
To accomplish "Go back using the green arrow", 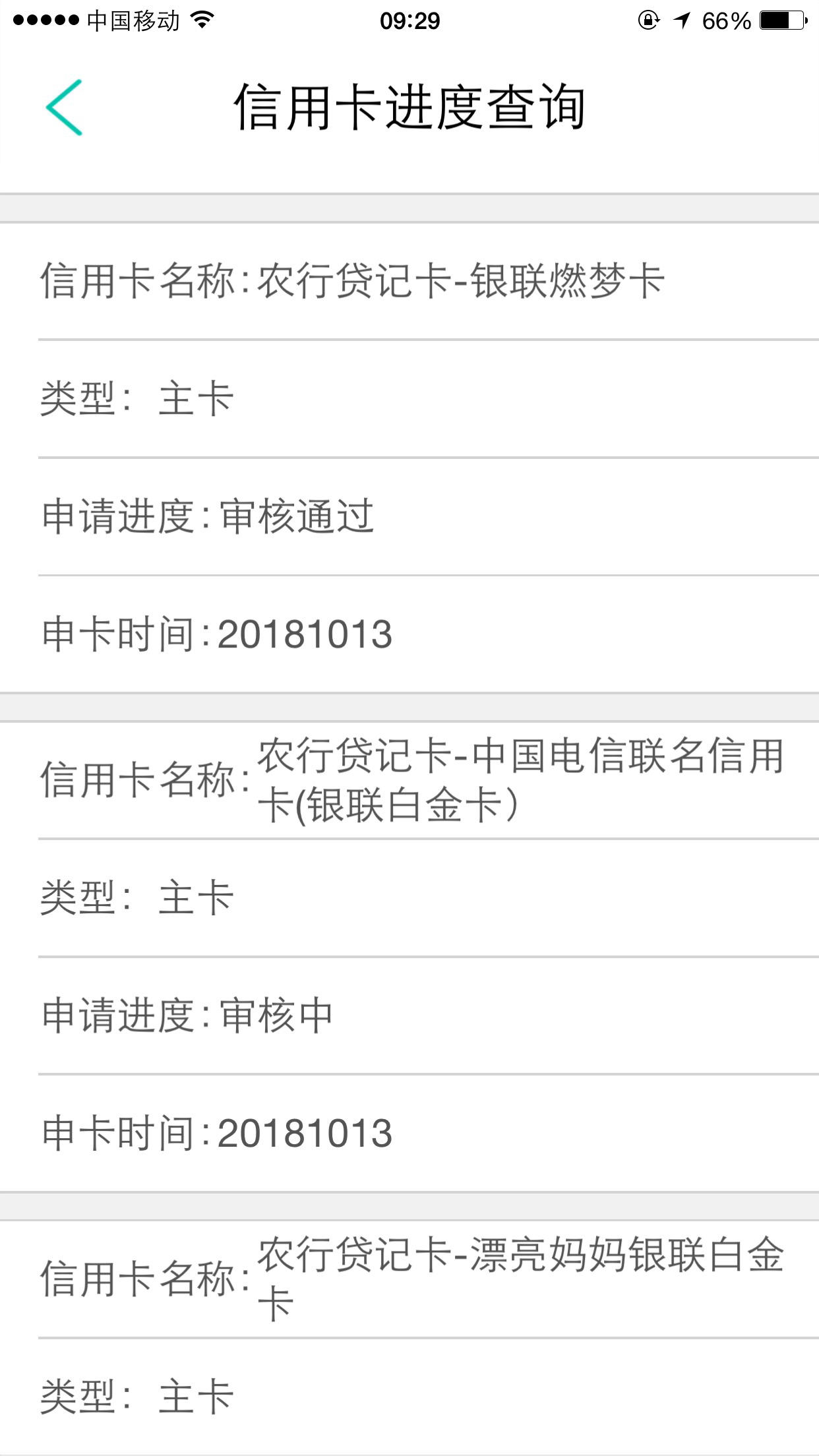I will (64, 107).
